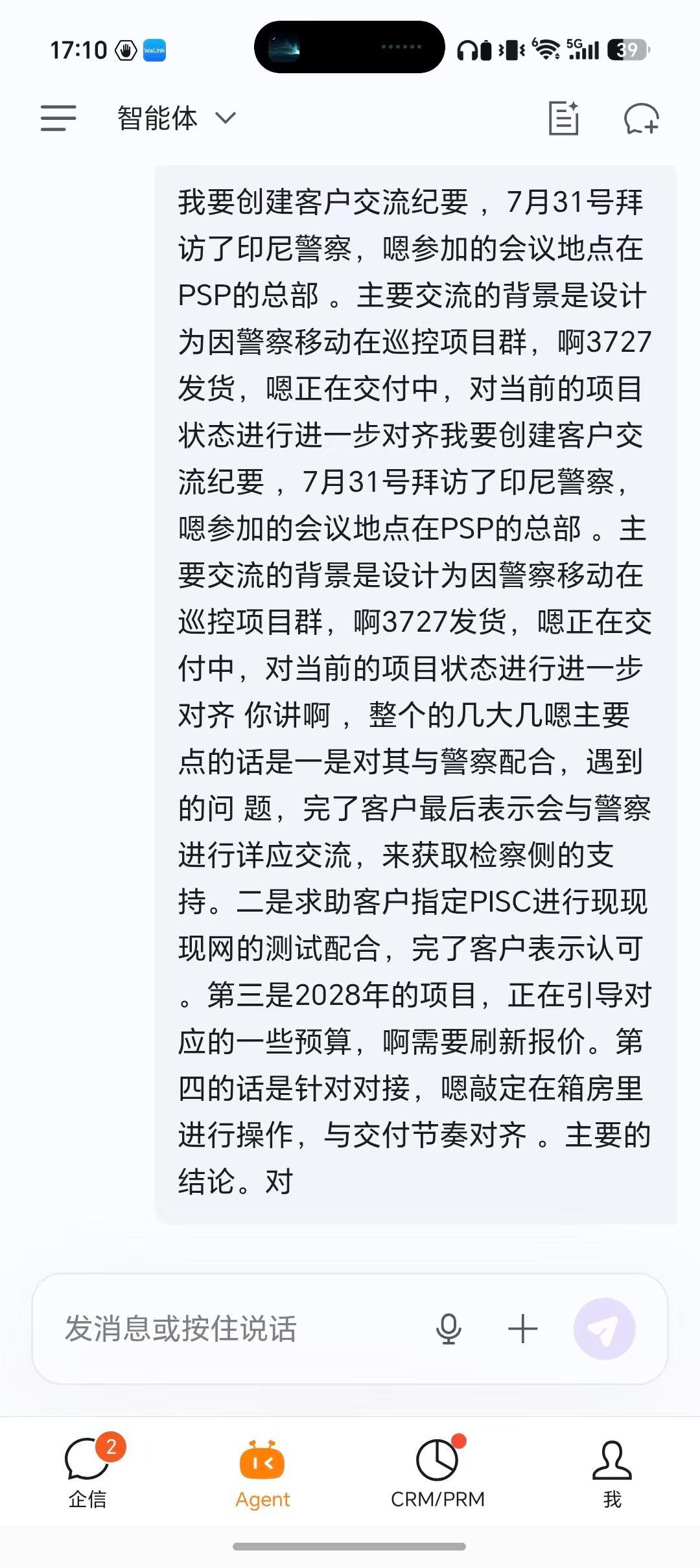Tap the microphone voice input icon
The image size is (700, 1568).
coord(449,1329)
